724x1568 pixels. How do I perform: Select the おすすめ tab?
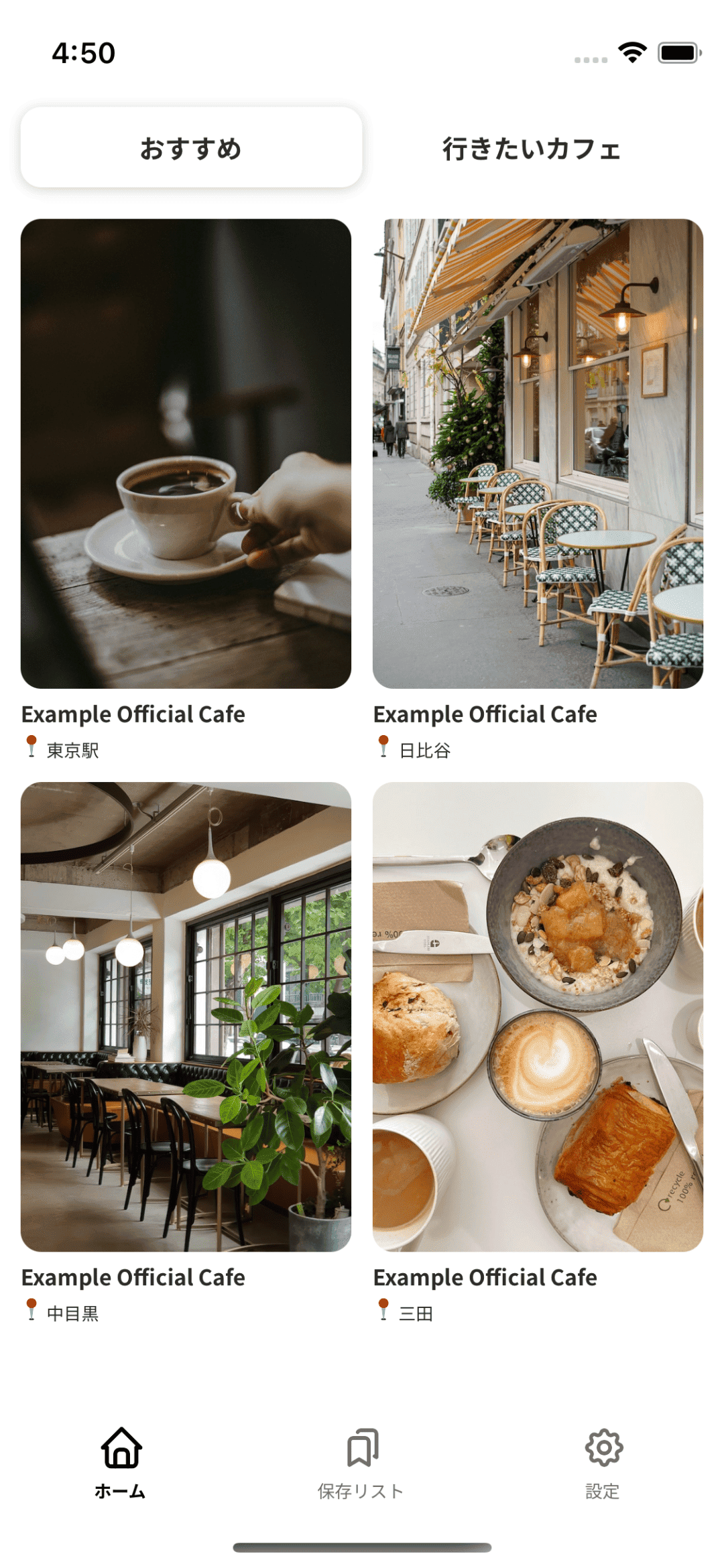pyautogui.click(x=191, y=147)
